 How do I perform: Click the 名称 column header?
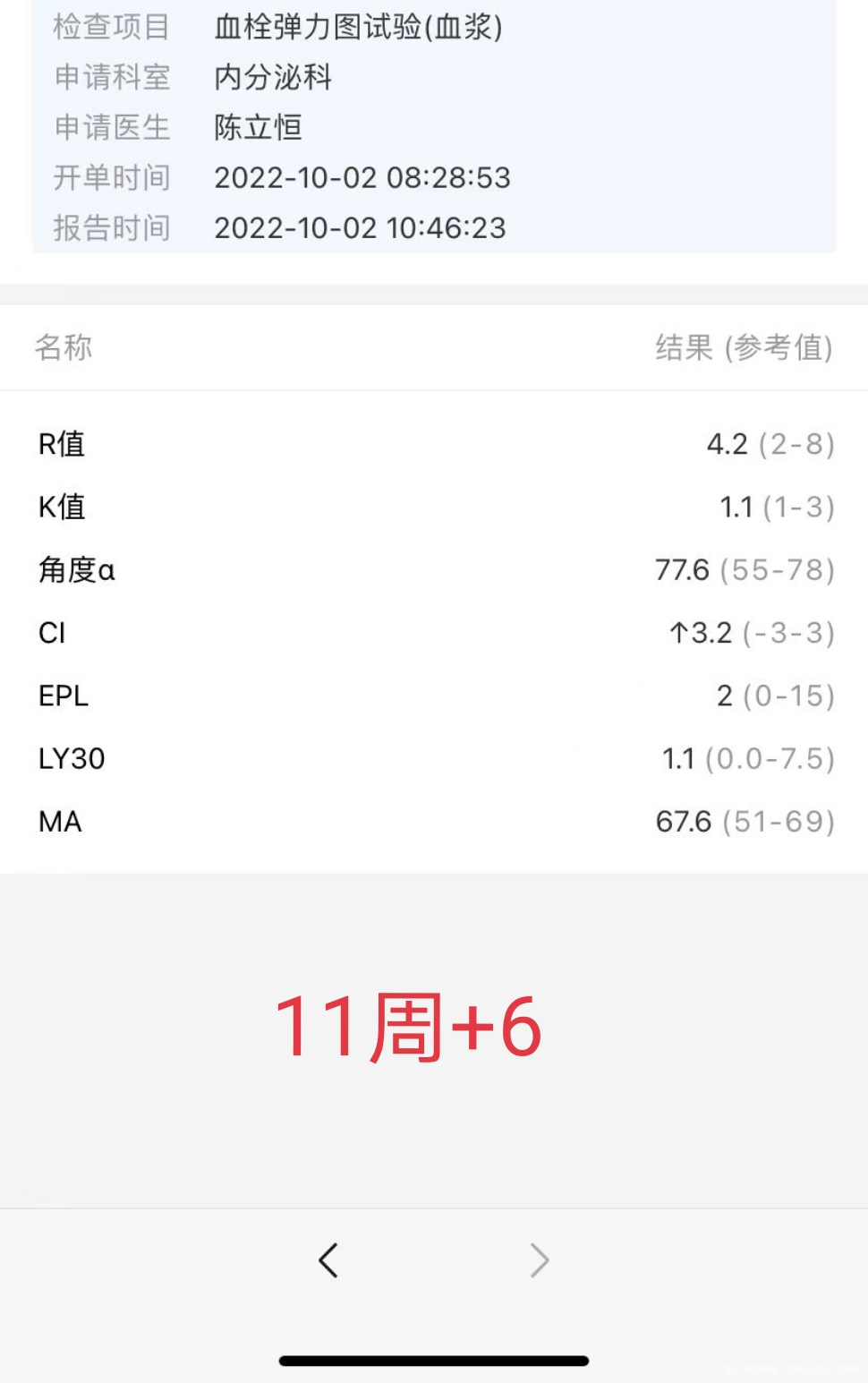[64, 347]
